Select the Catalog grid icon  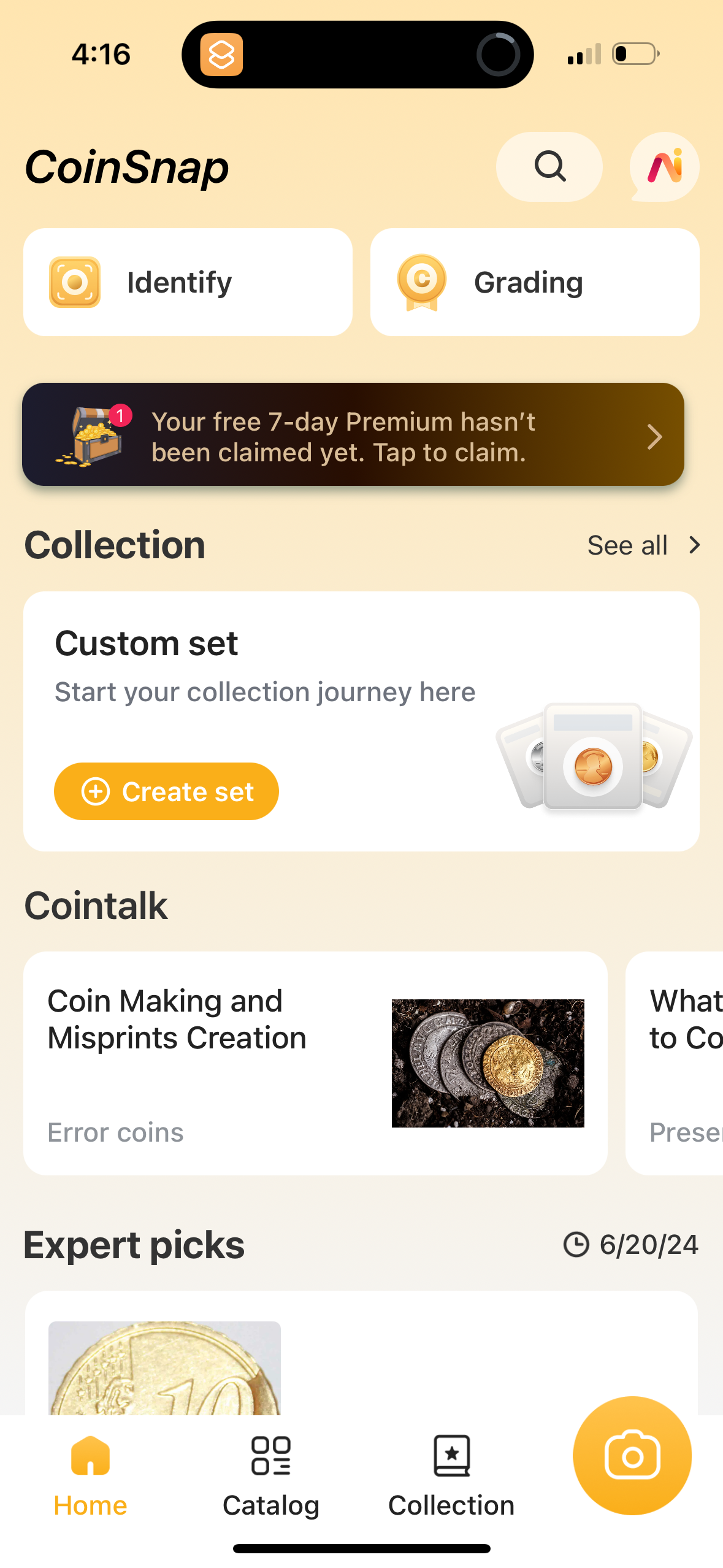270,1456
